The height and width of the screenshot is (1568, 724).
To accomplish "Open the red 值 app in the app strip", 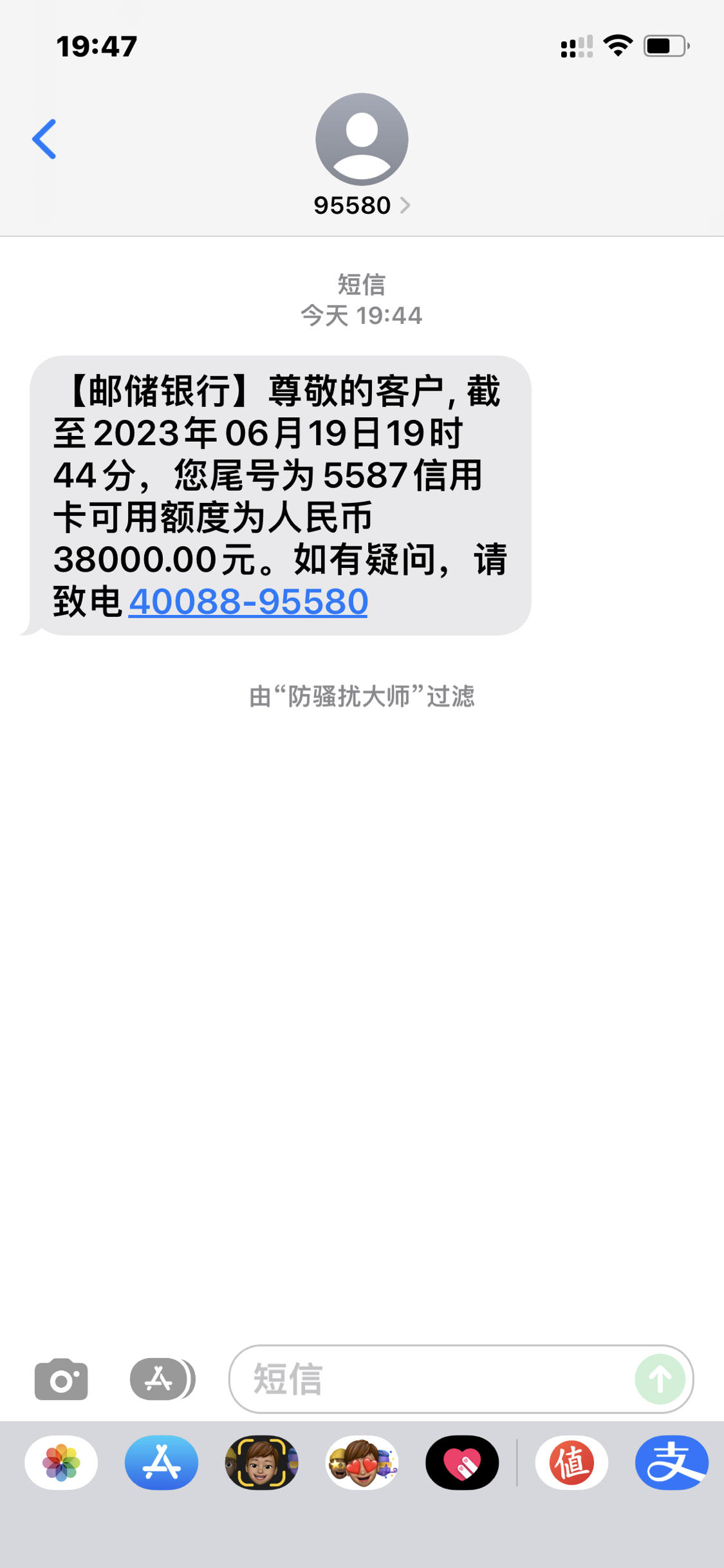I will coord(571,1462).
